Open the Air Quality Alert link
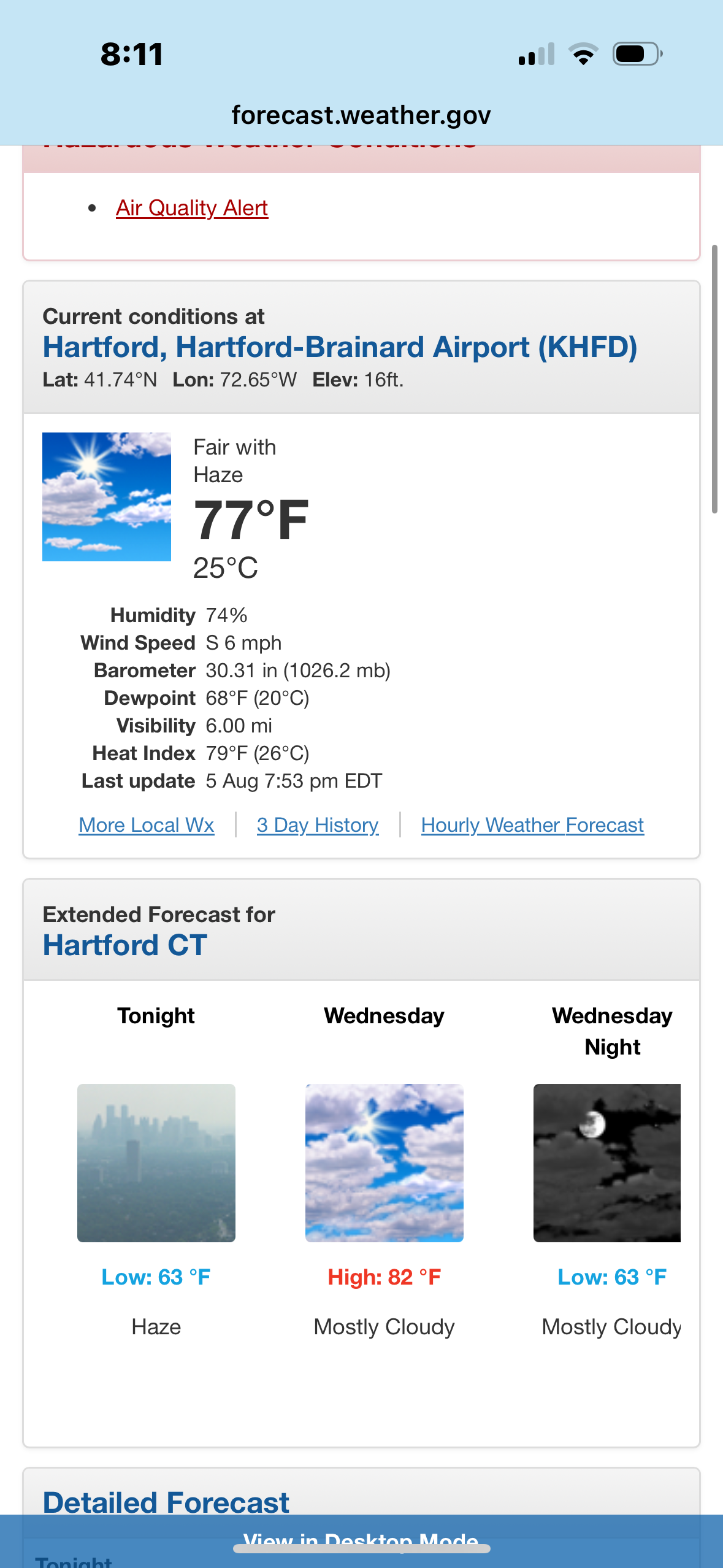 [x=192, y=208]
